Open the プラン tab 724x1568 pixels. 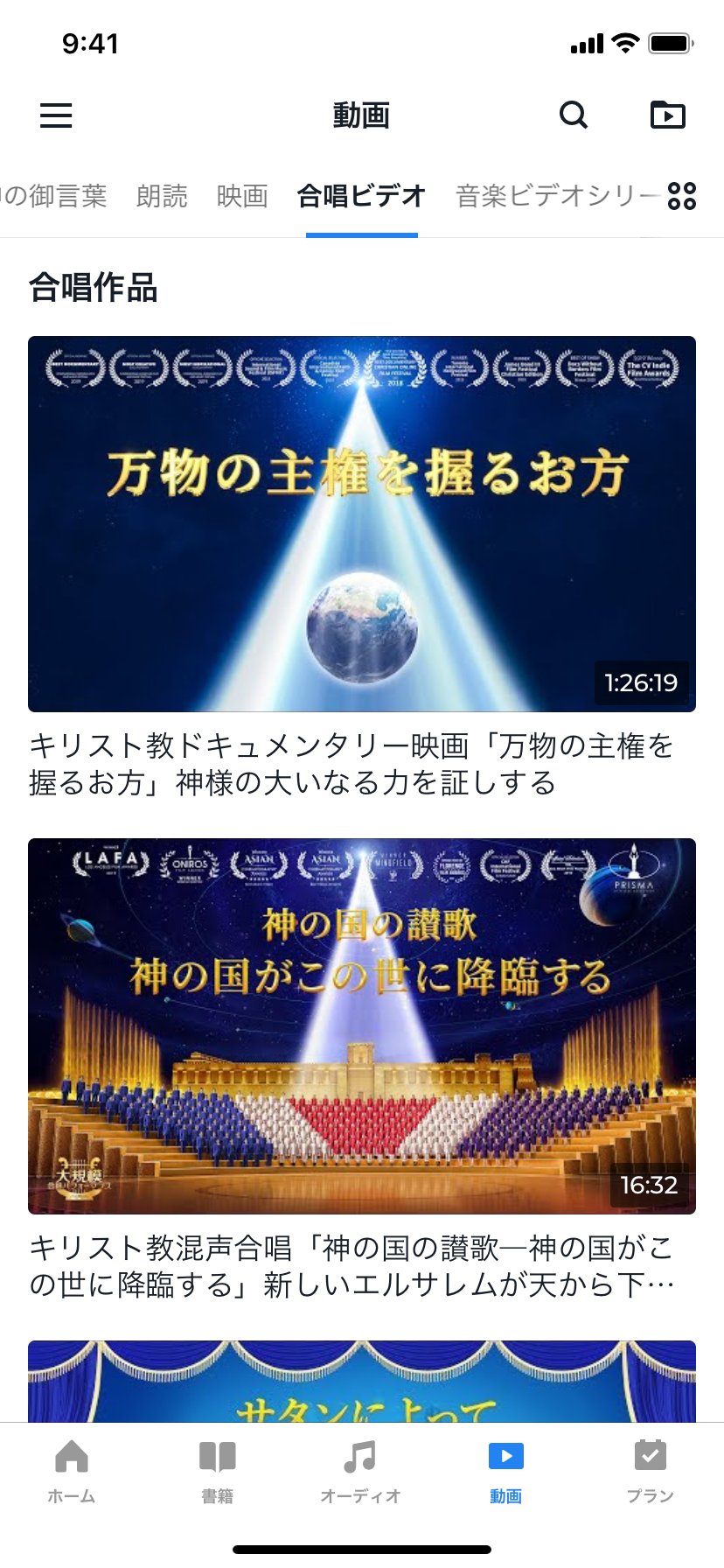pyautogui.click(x=650, y=1472)
